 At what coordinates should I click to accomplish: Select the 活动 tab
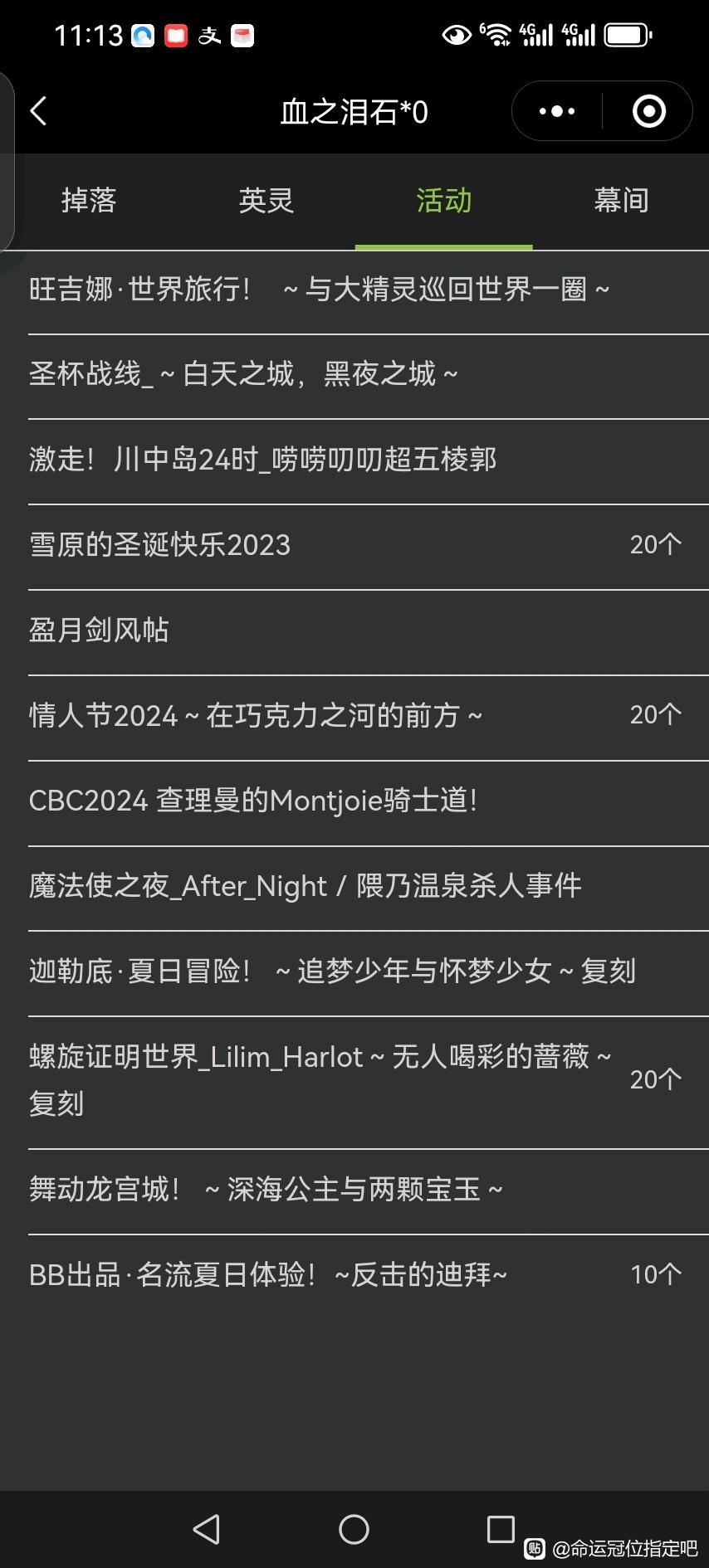point(444,201)
